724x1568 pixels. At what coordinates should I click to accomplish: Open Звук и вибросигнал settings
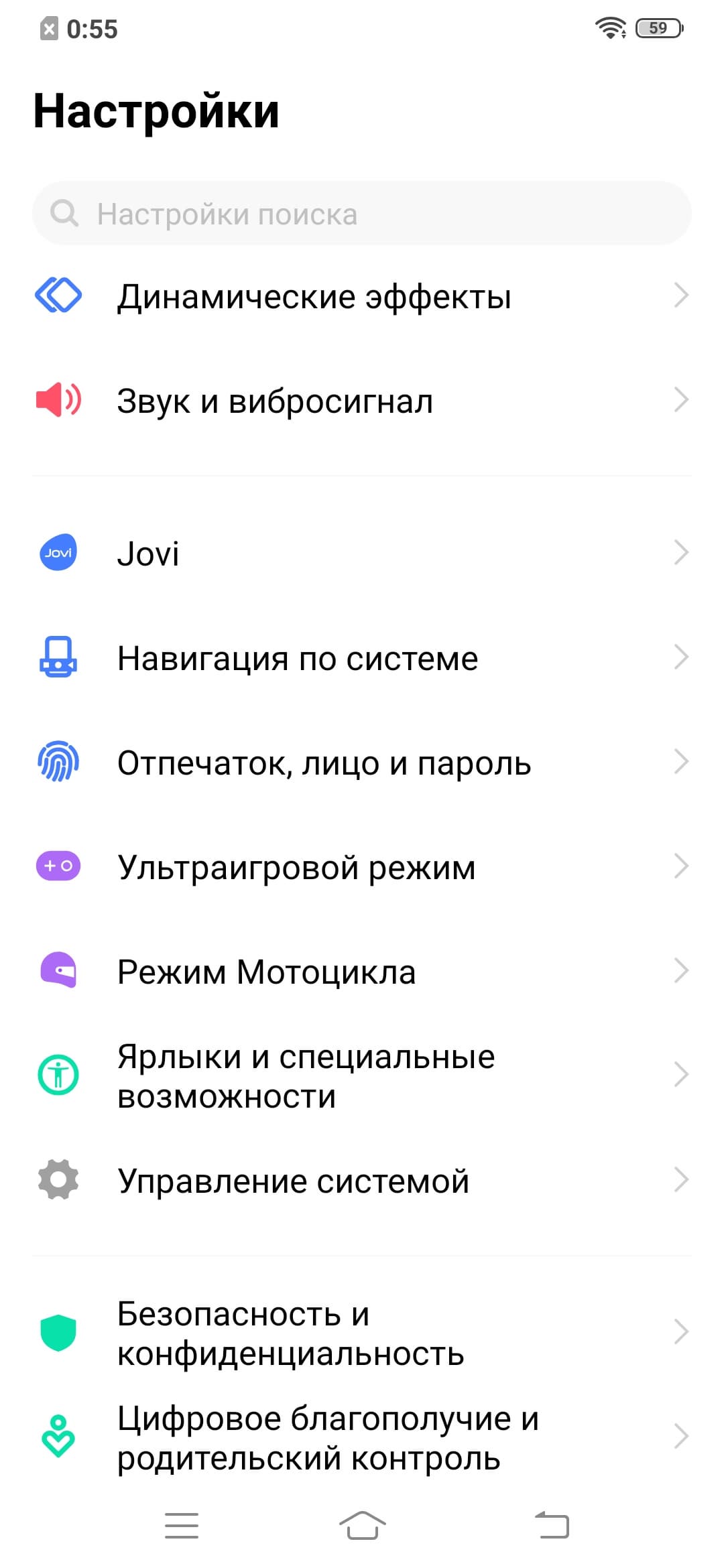362,401
